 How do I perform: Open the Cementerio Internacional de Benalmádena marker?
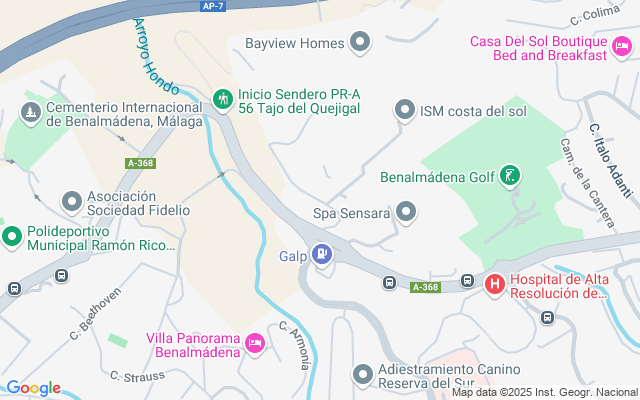tap(31, 113)
